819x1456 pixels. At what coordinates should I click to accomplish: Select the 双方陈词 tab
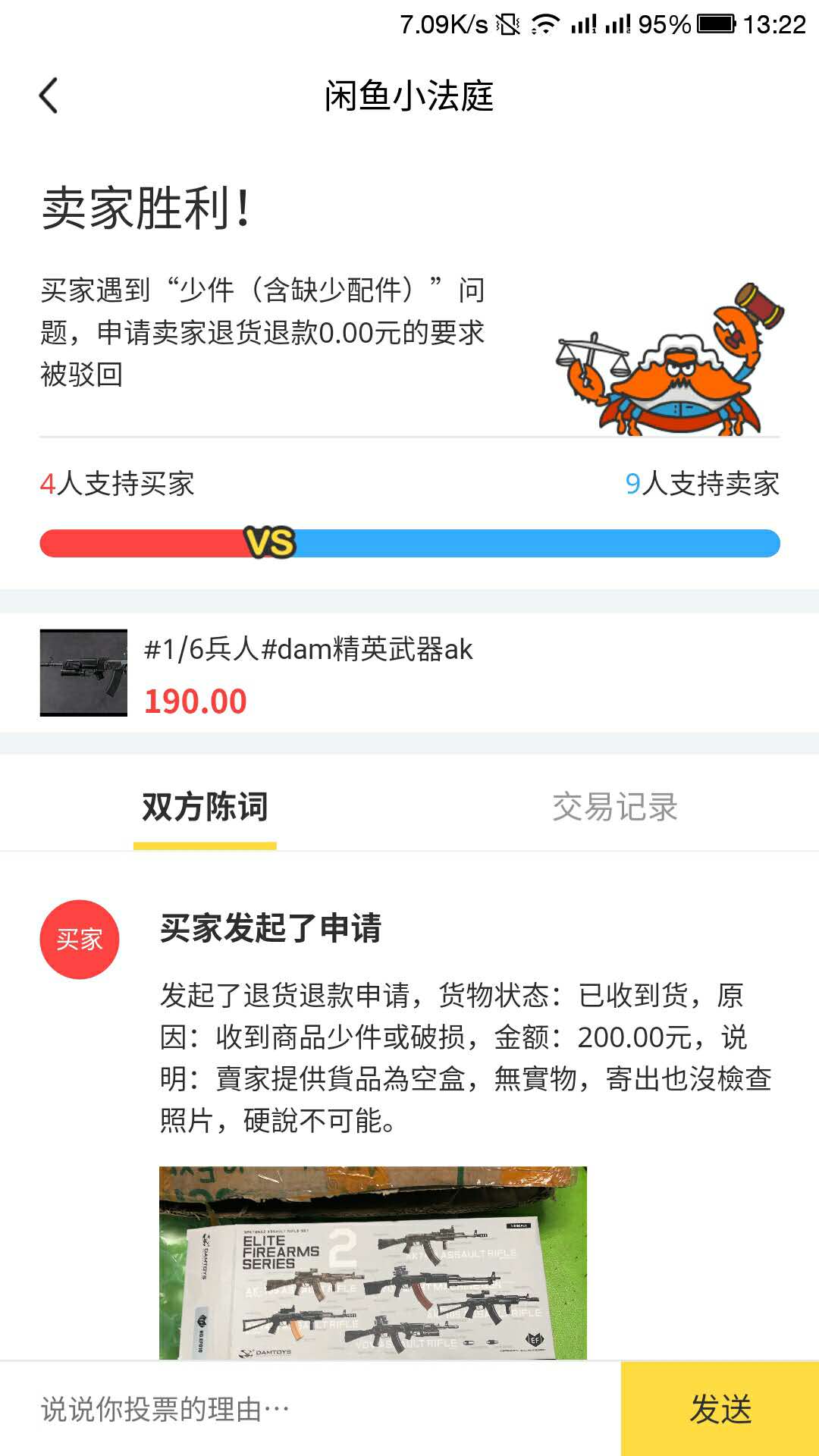(205, 807)
